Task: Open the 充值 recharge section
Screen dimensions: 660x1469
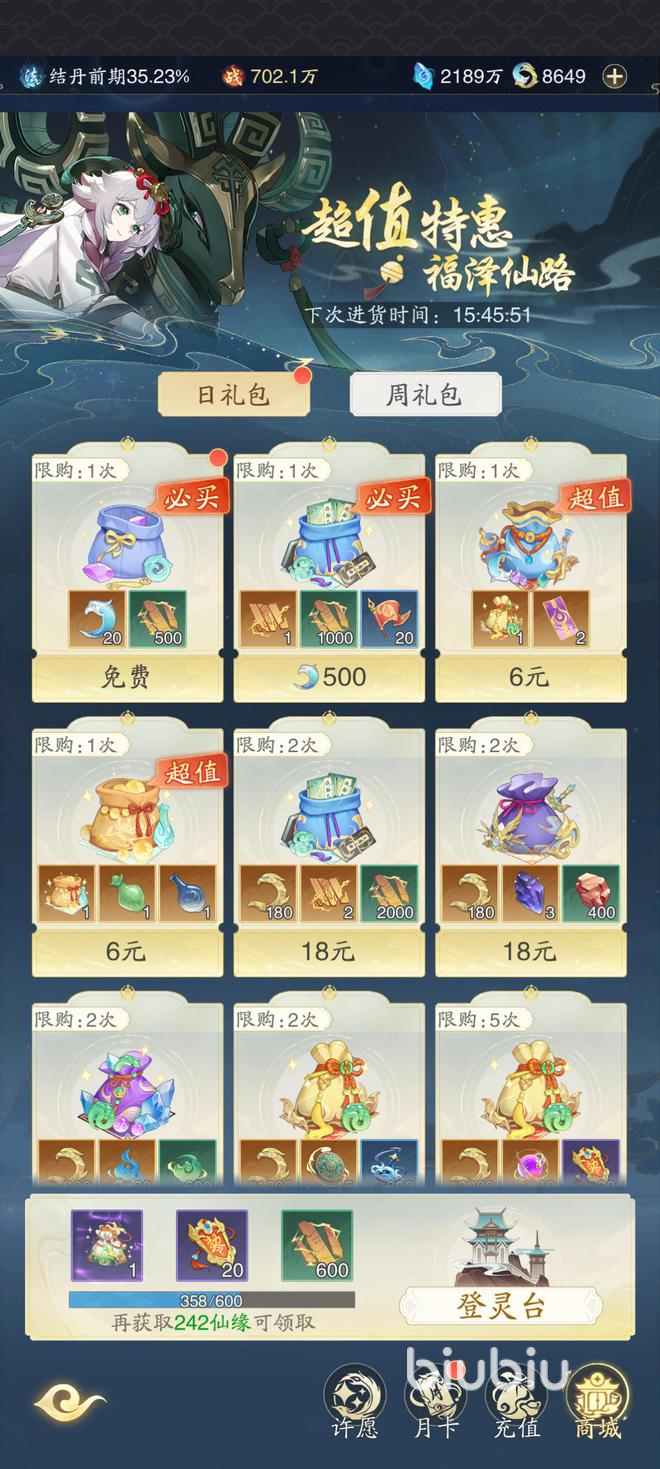Action: pos(516,1402)
